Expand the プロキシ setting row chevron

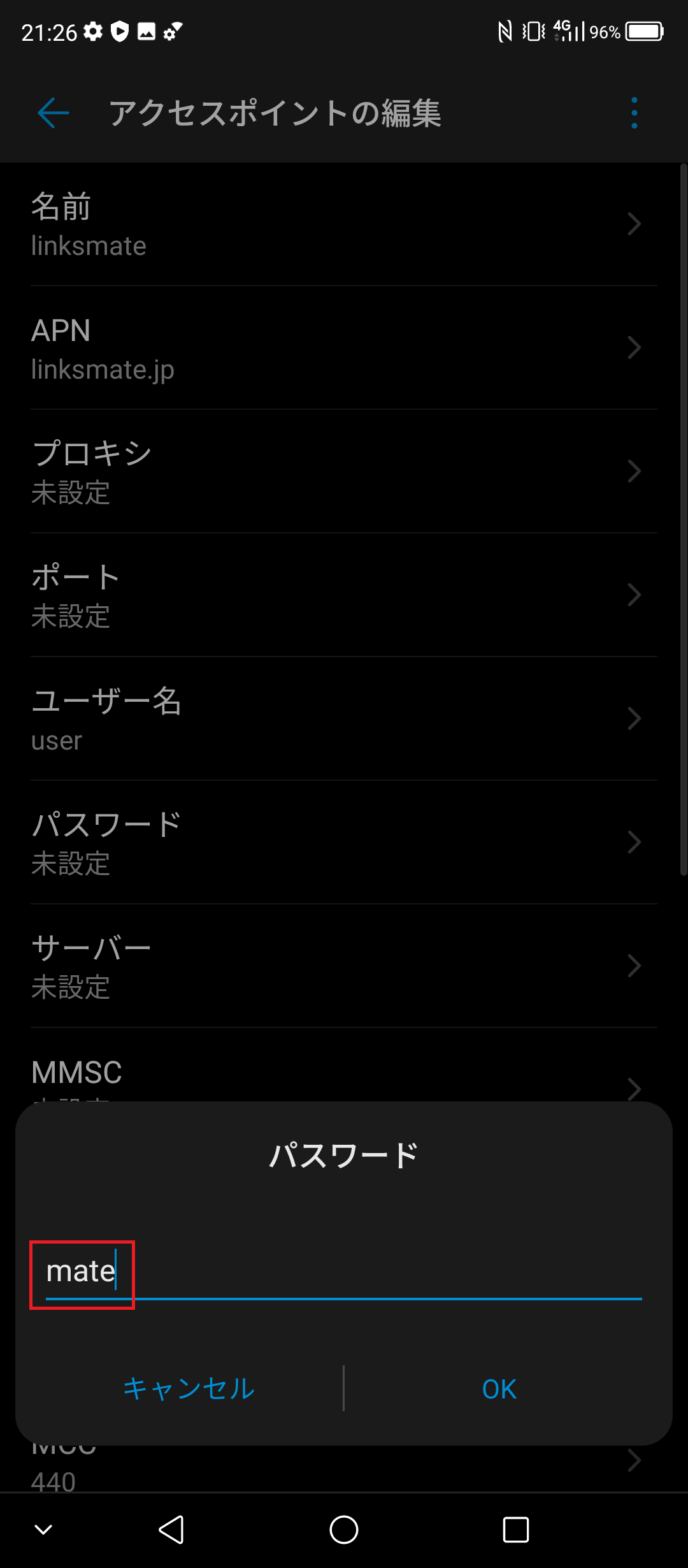(x=634, y=470)
